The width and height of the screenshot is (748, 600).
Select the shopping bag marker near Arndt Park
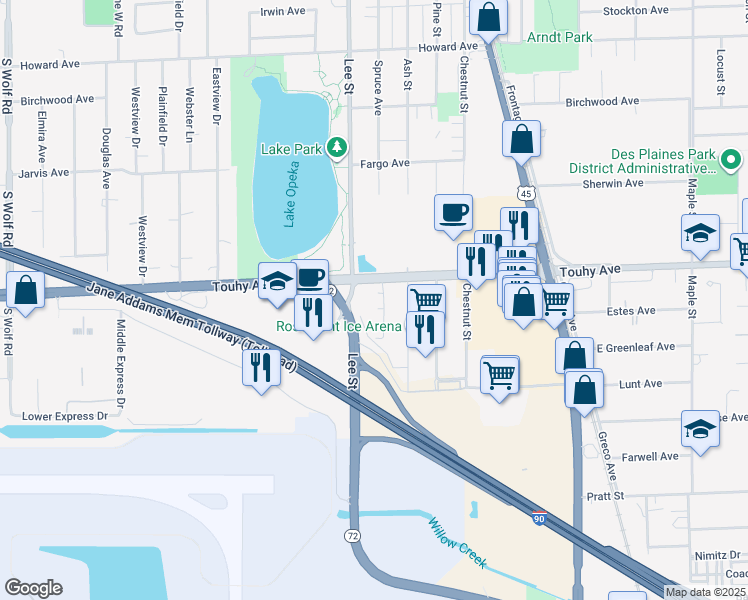tap(487, 17)
